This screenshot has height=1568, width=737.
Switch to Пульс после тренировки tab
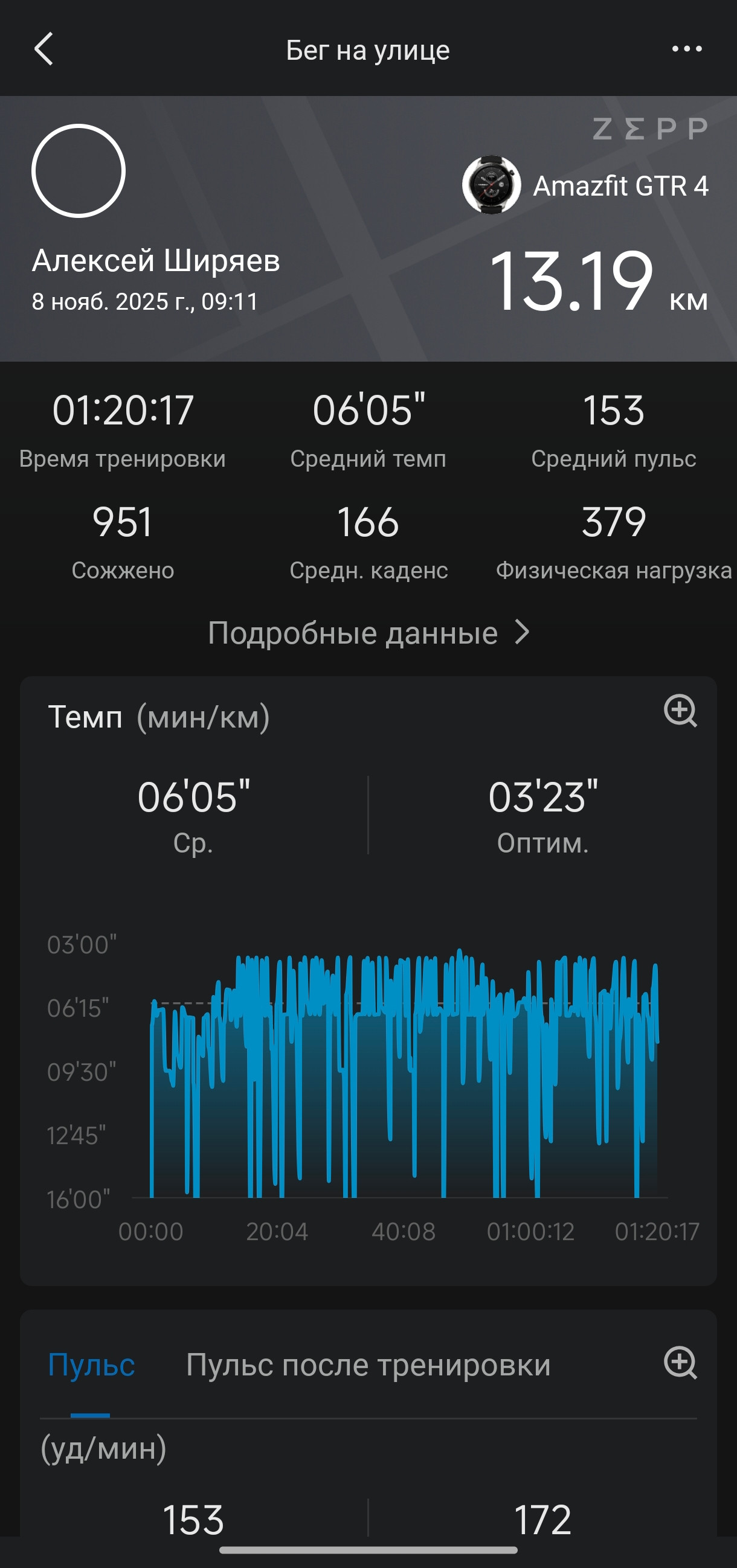point(368,1365)
